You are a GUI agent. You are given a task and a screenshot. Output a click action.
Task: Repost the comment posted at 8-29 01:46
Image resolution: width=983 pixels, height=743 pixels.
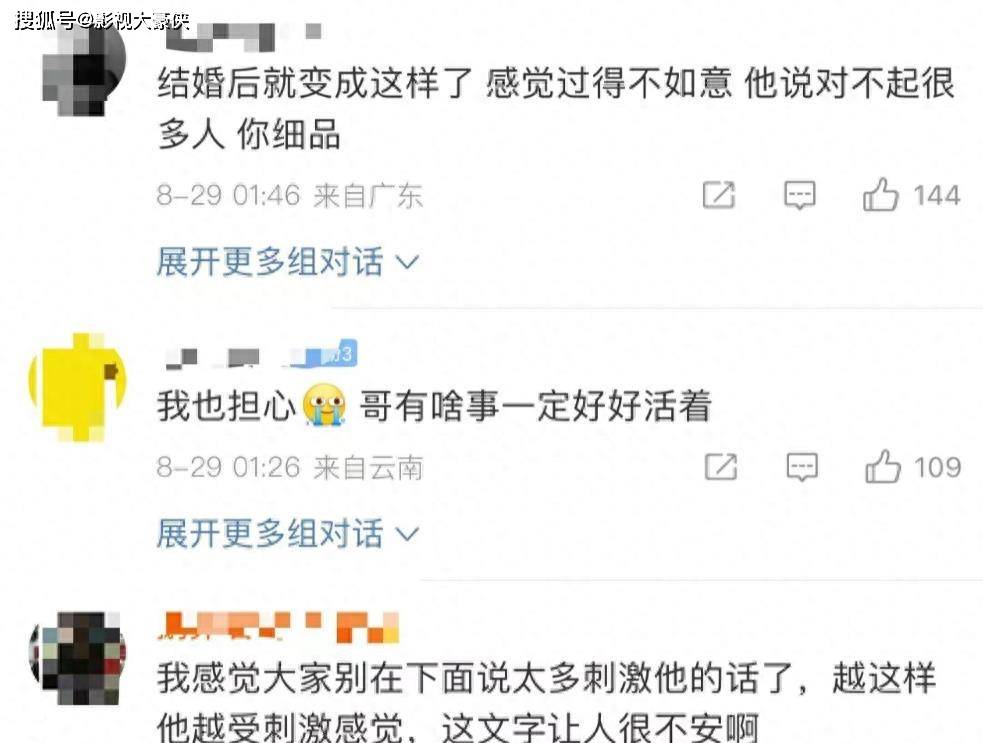[718, 195]
